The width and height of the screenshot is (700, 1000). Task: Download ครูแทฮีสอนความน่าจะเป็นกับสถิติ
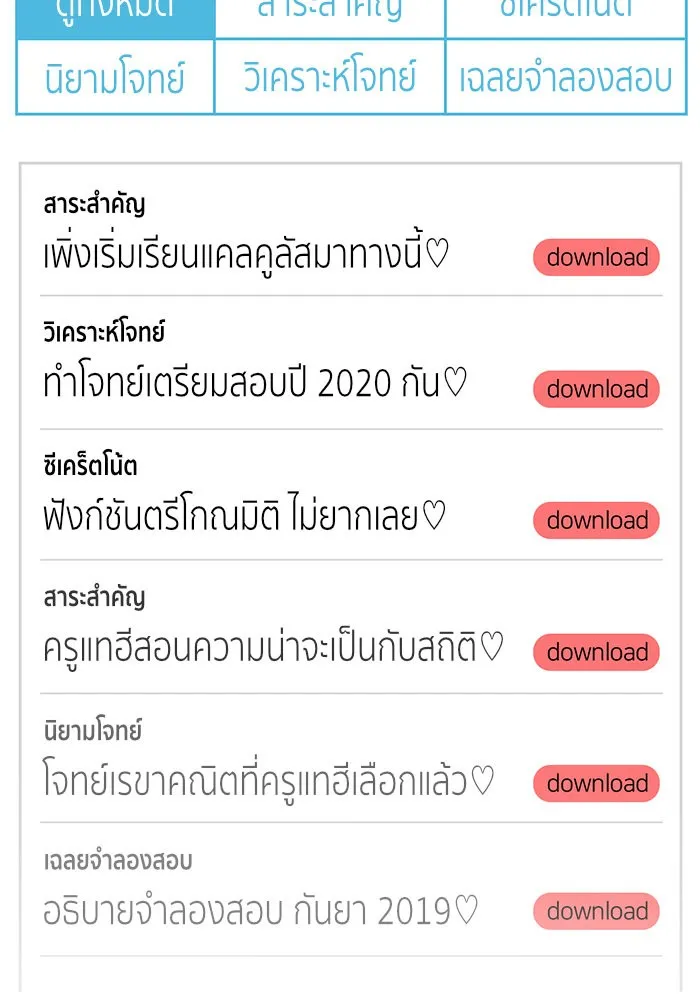[597, 652]
